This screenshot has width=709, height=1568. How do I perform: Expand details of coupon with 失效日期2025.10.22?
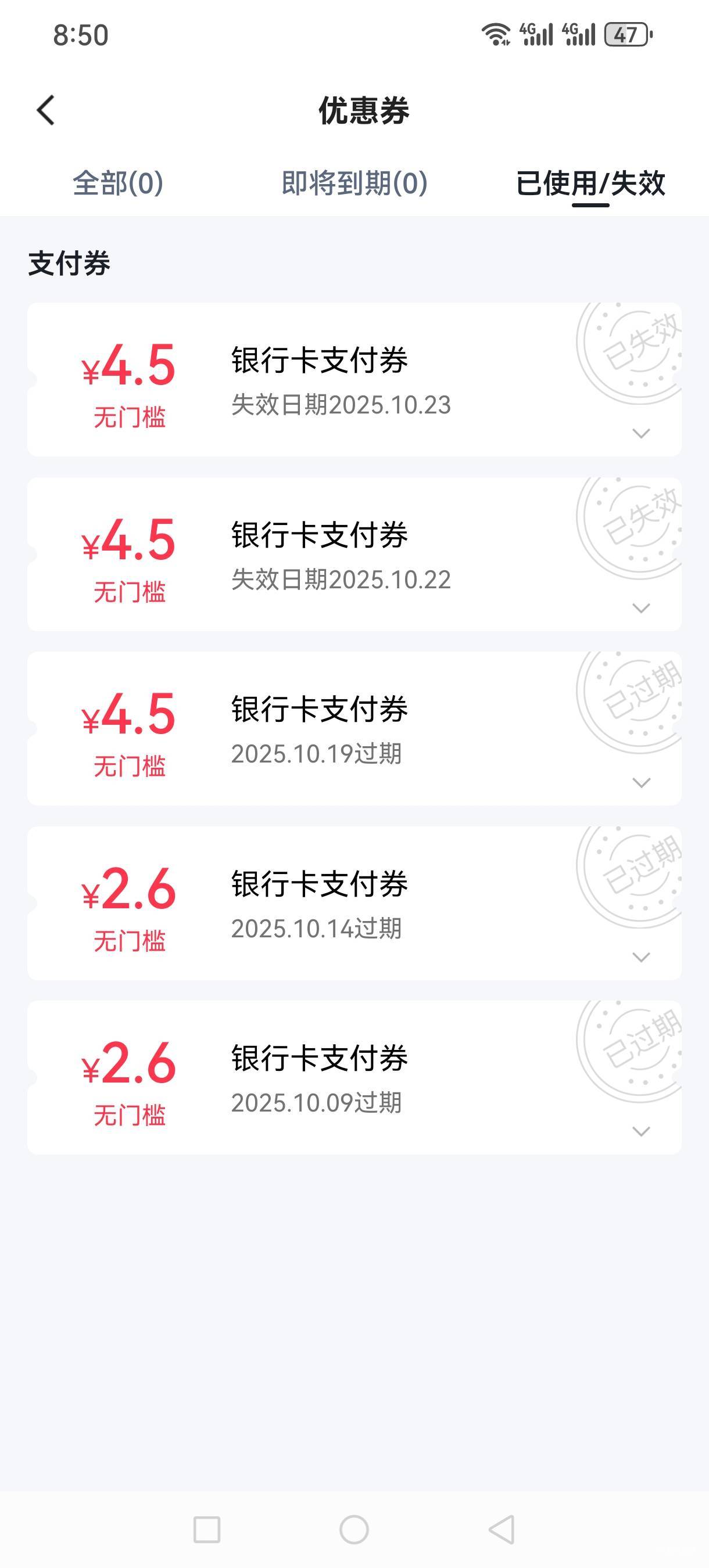tap(641, 608)
